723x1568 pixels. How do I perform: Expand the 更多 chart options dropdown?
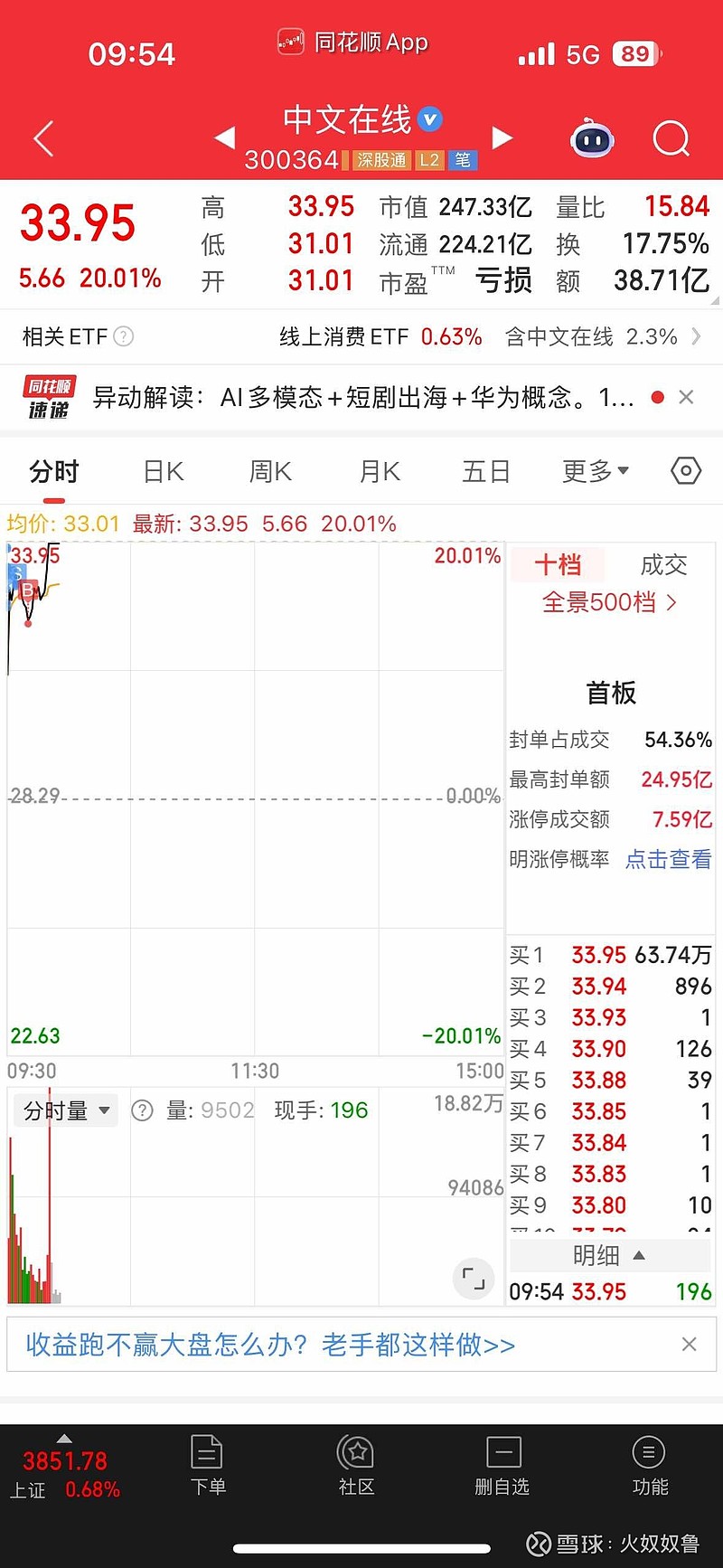pyautogui.click(x=596, y=471)
